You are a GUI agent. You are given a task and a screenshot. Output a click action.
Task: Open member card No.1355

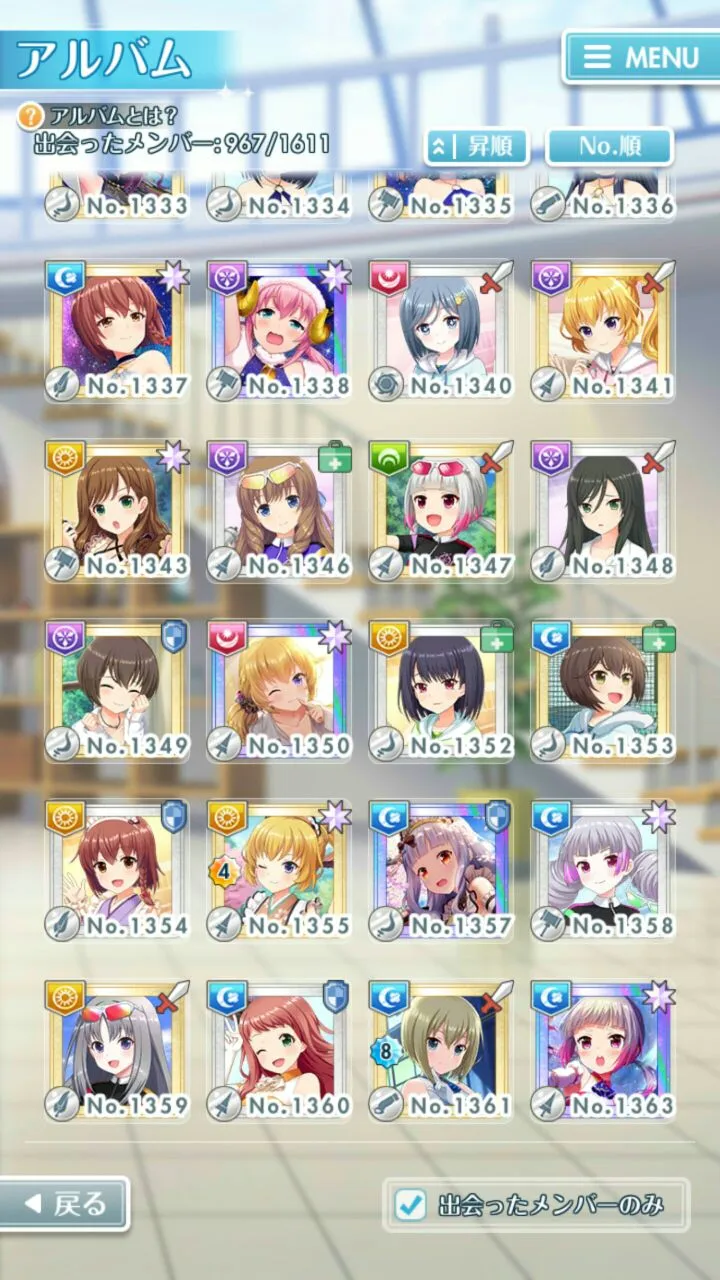tap(279, 870)
